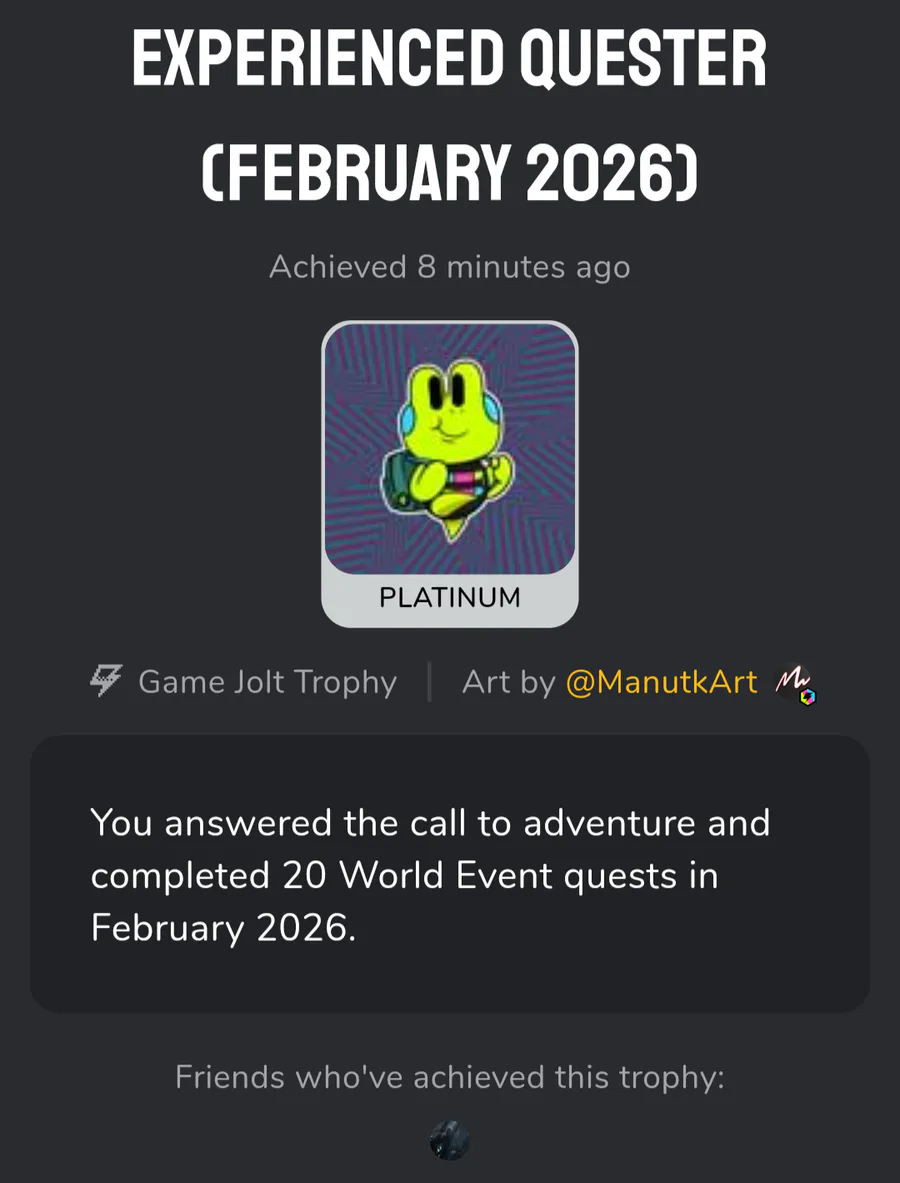The height and width of the screenshot is (1183, 900).
Task: View the friend's avatar who achieved this trophy
Action: click(449, 1141)
